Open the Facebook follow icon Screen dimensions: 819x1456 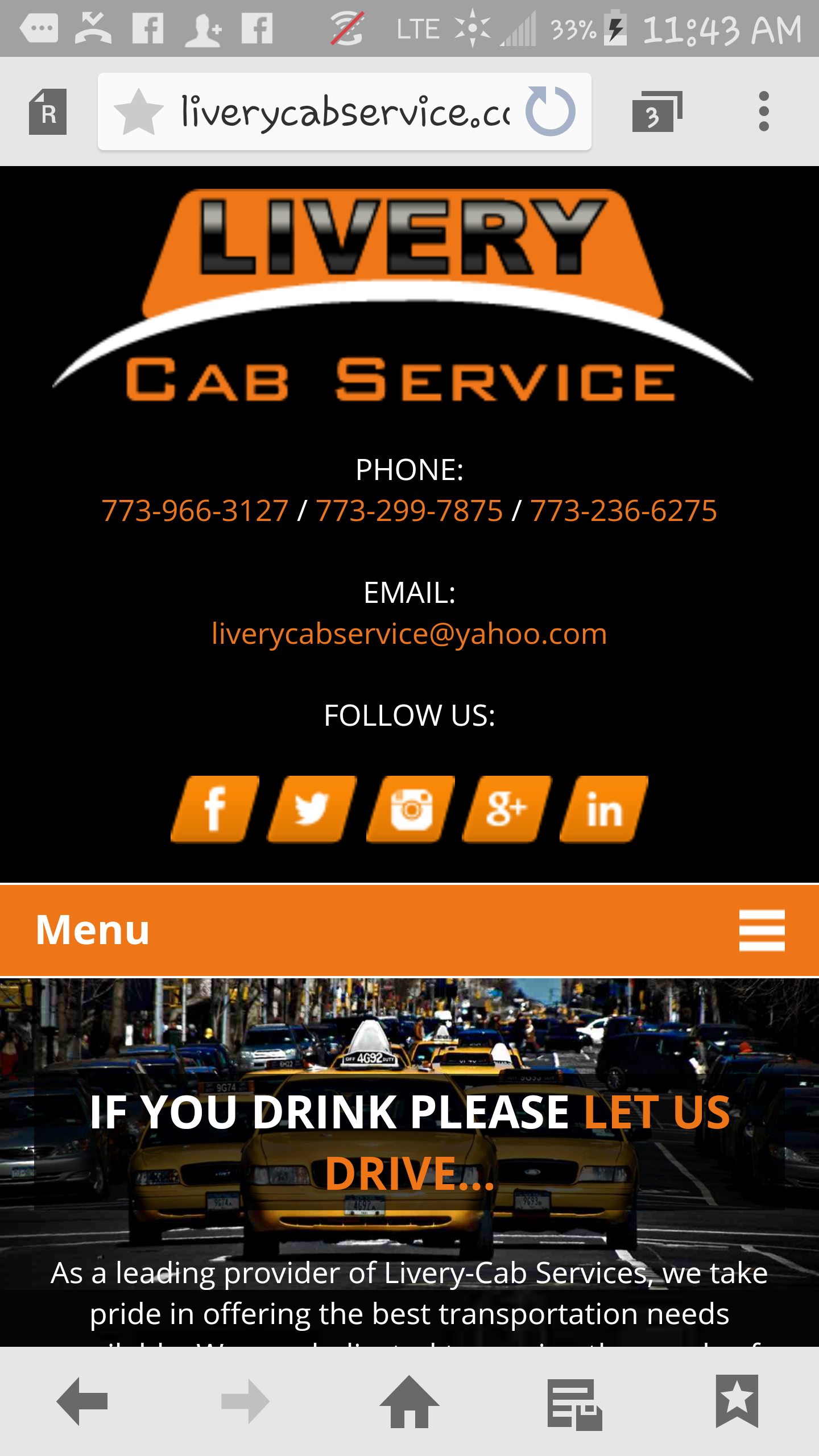214,809
